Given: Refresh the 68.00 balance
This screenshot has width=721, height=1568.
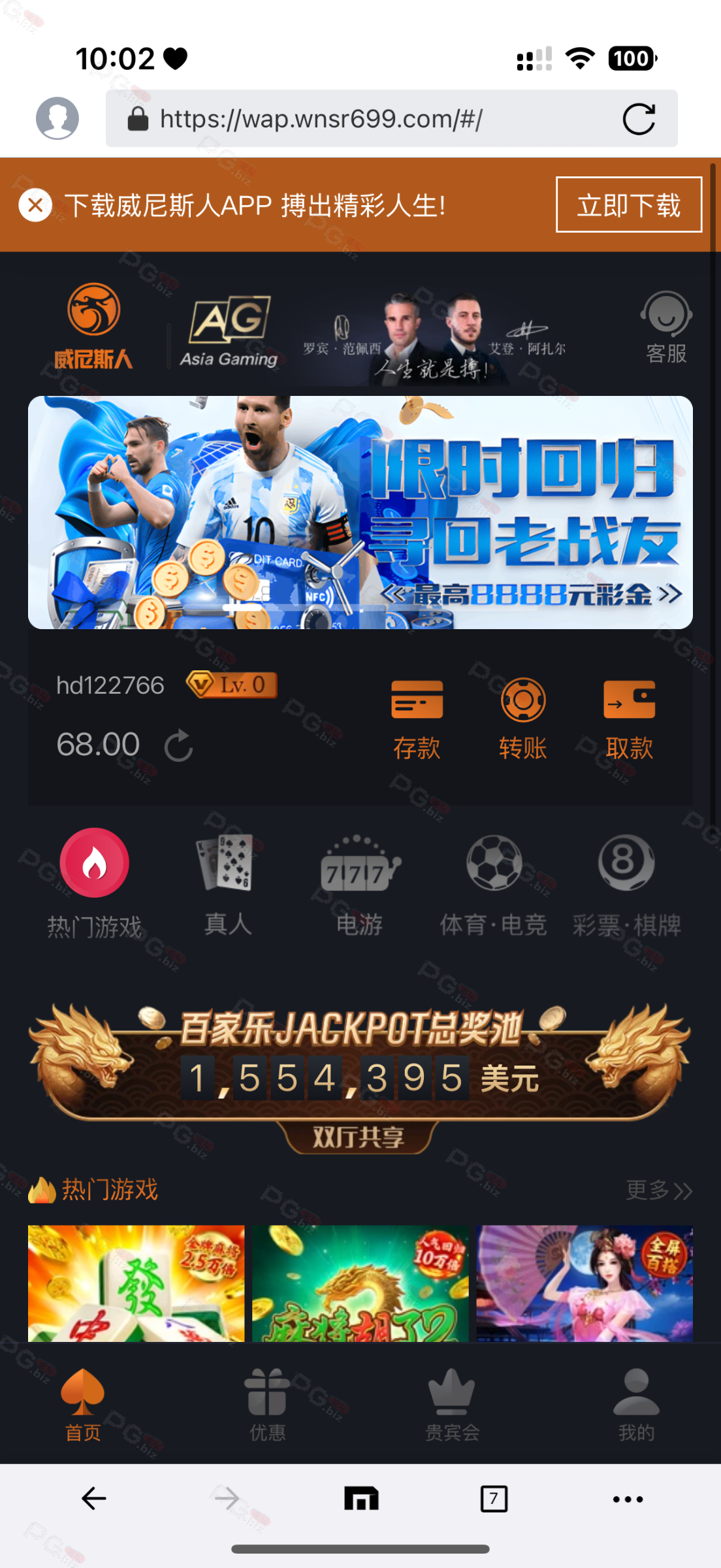Looking at the screenshot, I should [x=178, y=746].
